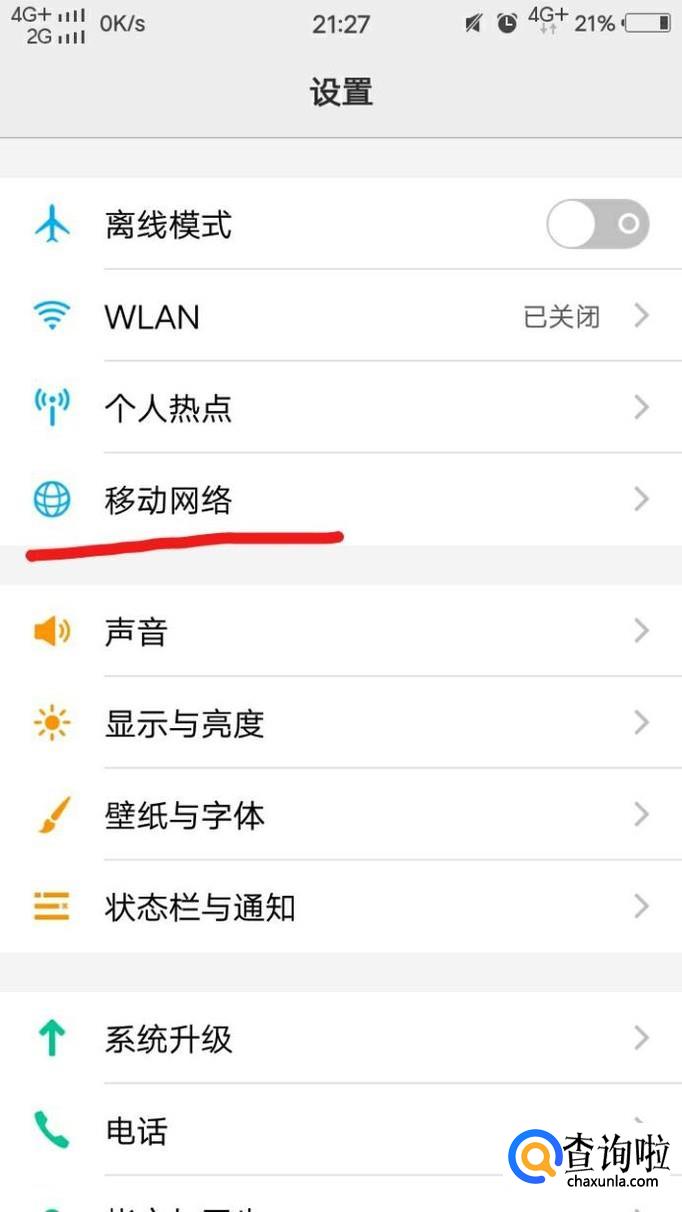Toggle the 离线模式 airplane mode switch

tap(597, 225)
